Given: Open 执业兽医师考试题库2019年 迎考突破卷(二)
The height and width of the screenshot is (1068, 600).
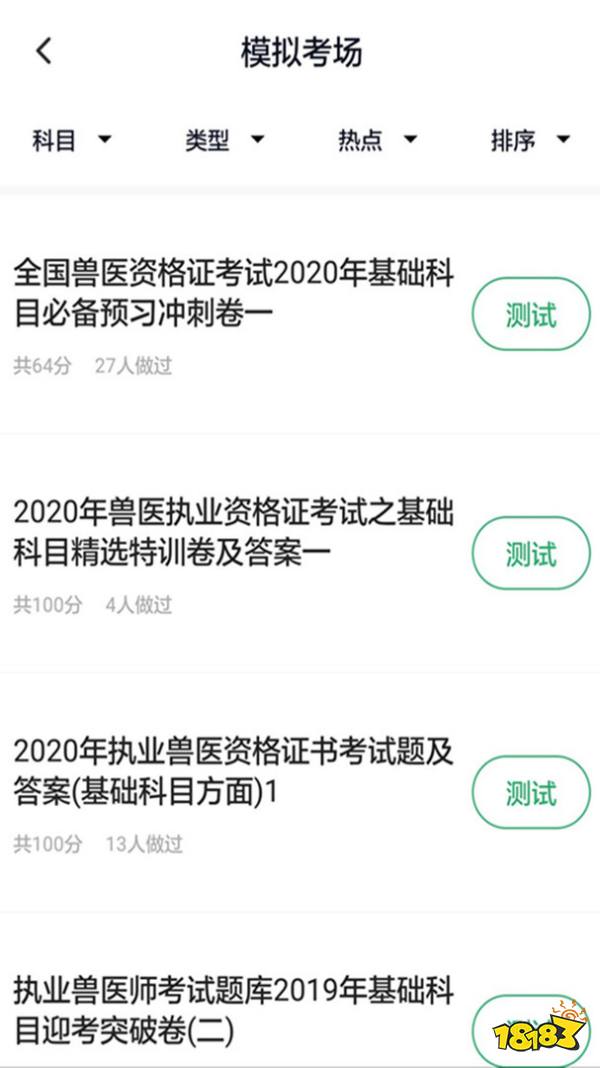Looking at the screenshot, I should (300, 991).
